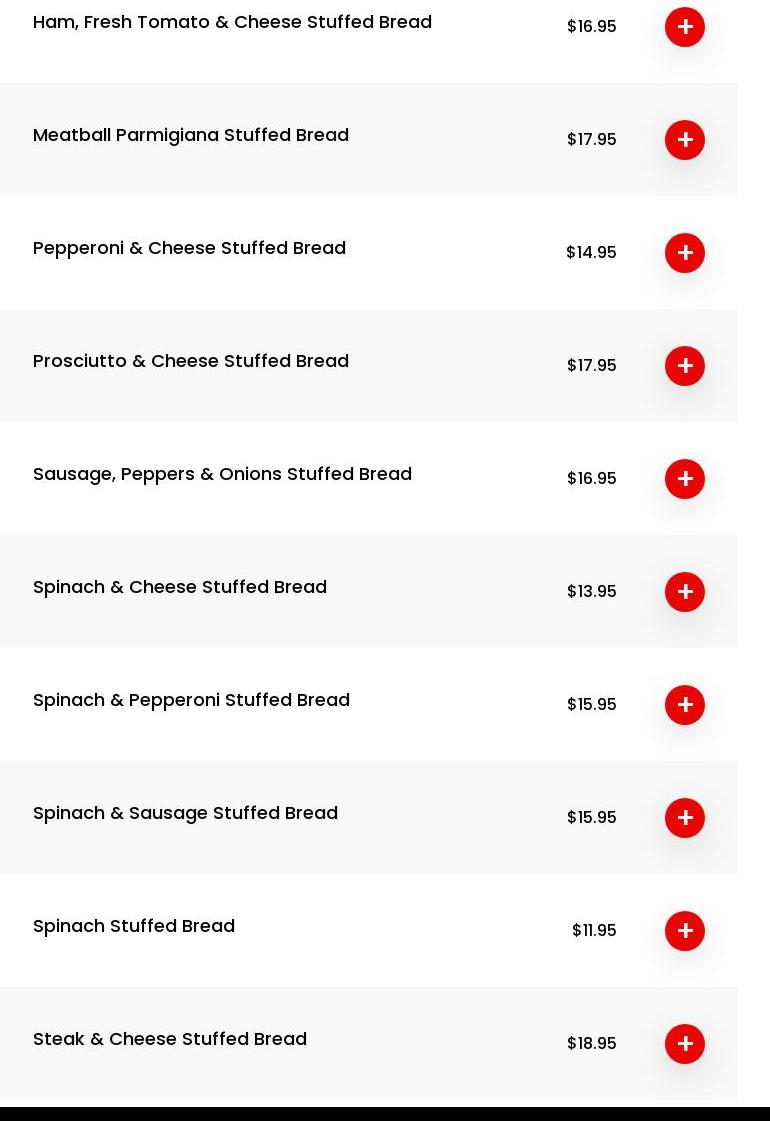
Task: Add Steak & Cheese Stuffed Bread to order
Action: coord(685,1044)
